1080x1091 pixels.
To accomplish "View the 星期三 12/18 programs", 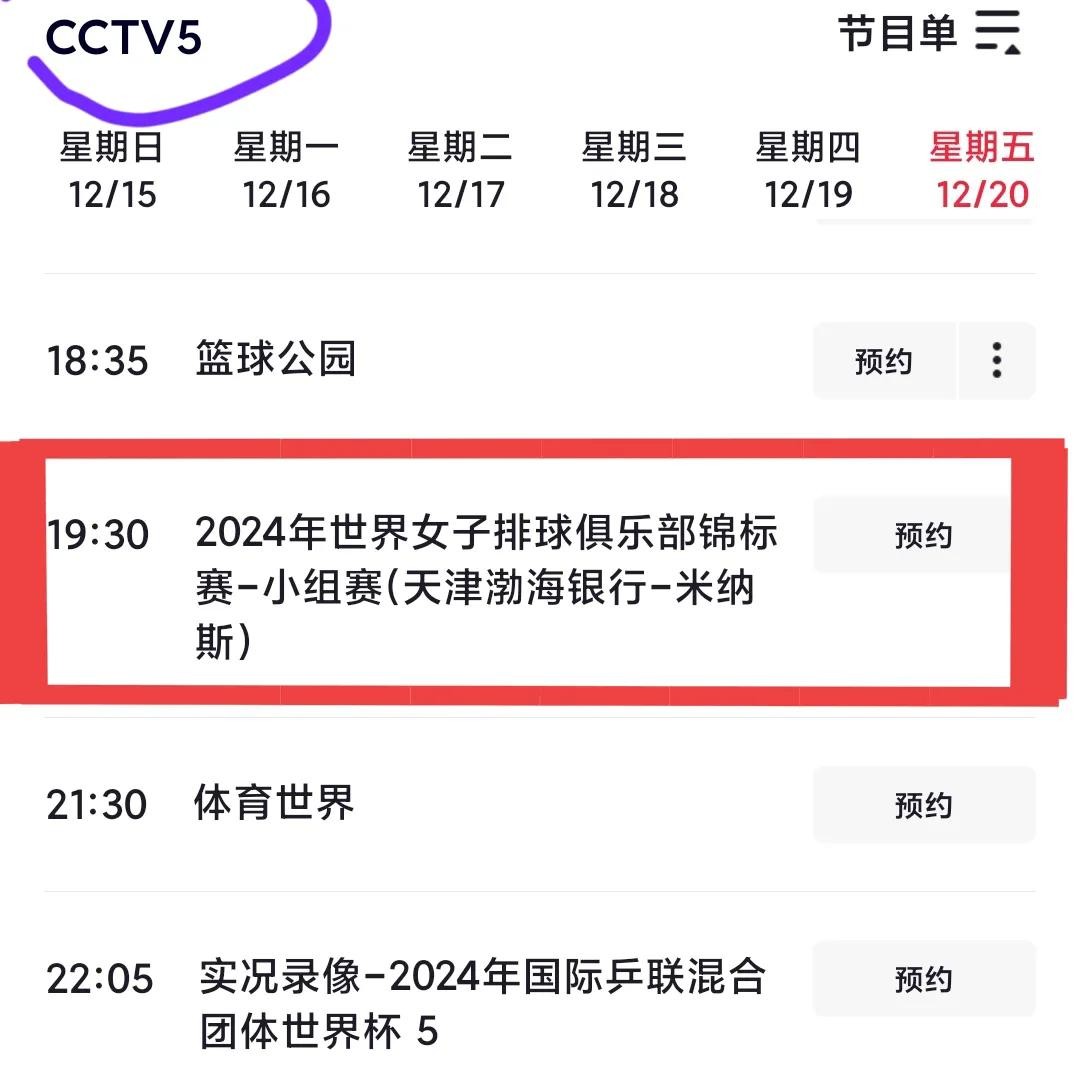I will click(634, 171).
